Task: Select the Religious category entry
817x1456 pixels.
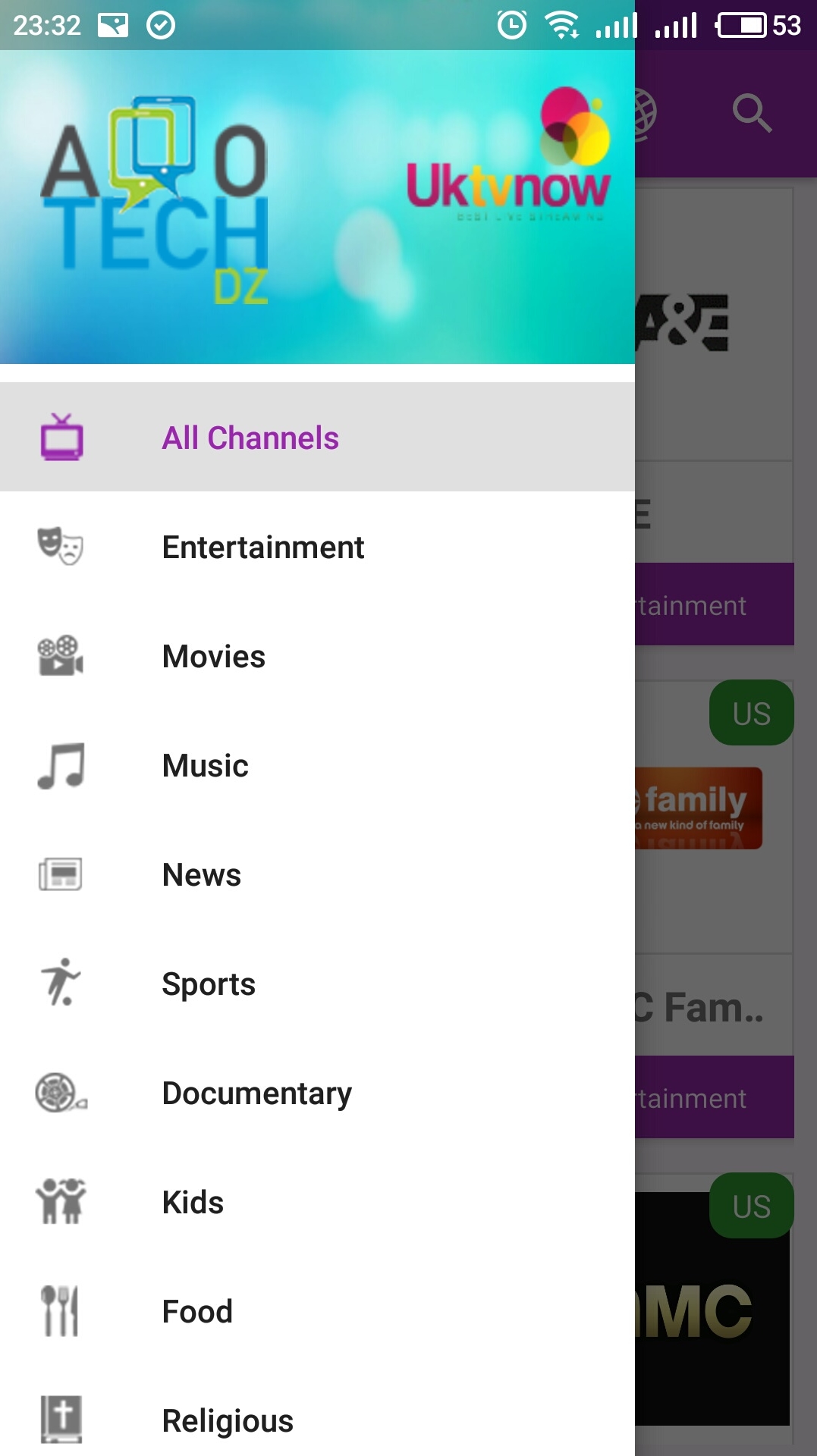Action: (x=228, y=1420)
